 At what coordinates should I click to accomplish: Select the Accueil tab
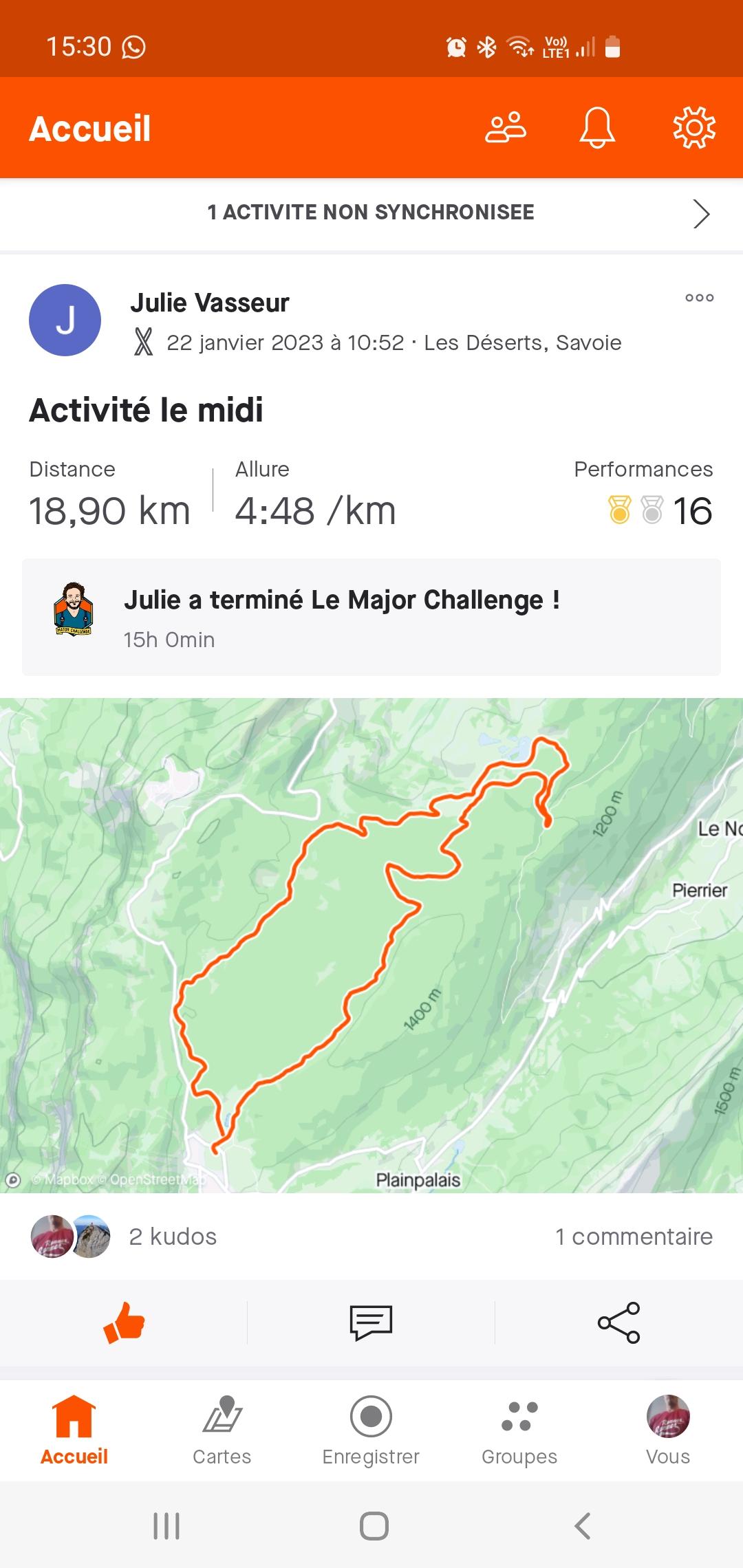[x=74, y=1429]
